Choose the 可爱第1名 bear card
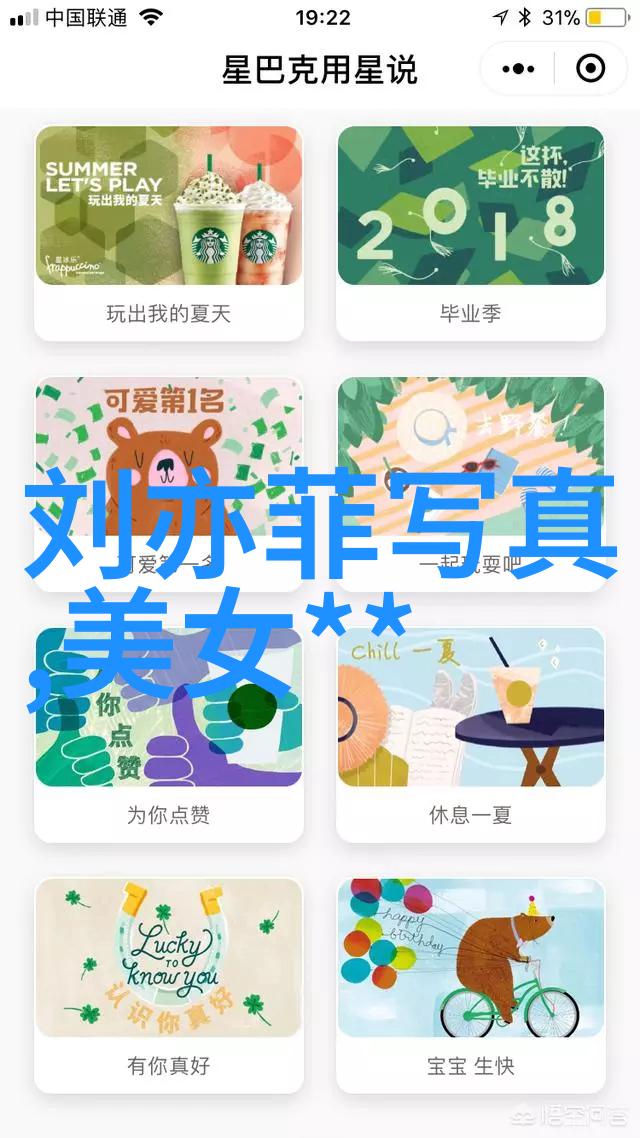Image resolution: width=640 pixels, height=1138 pixels. click(169, 483)
